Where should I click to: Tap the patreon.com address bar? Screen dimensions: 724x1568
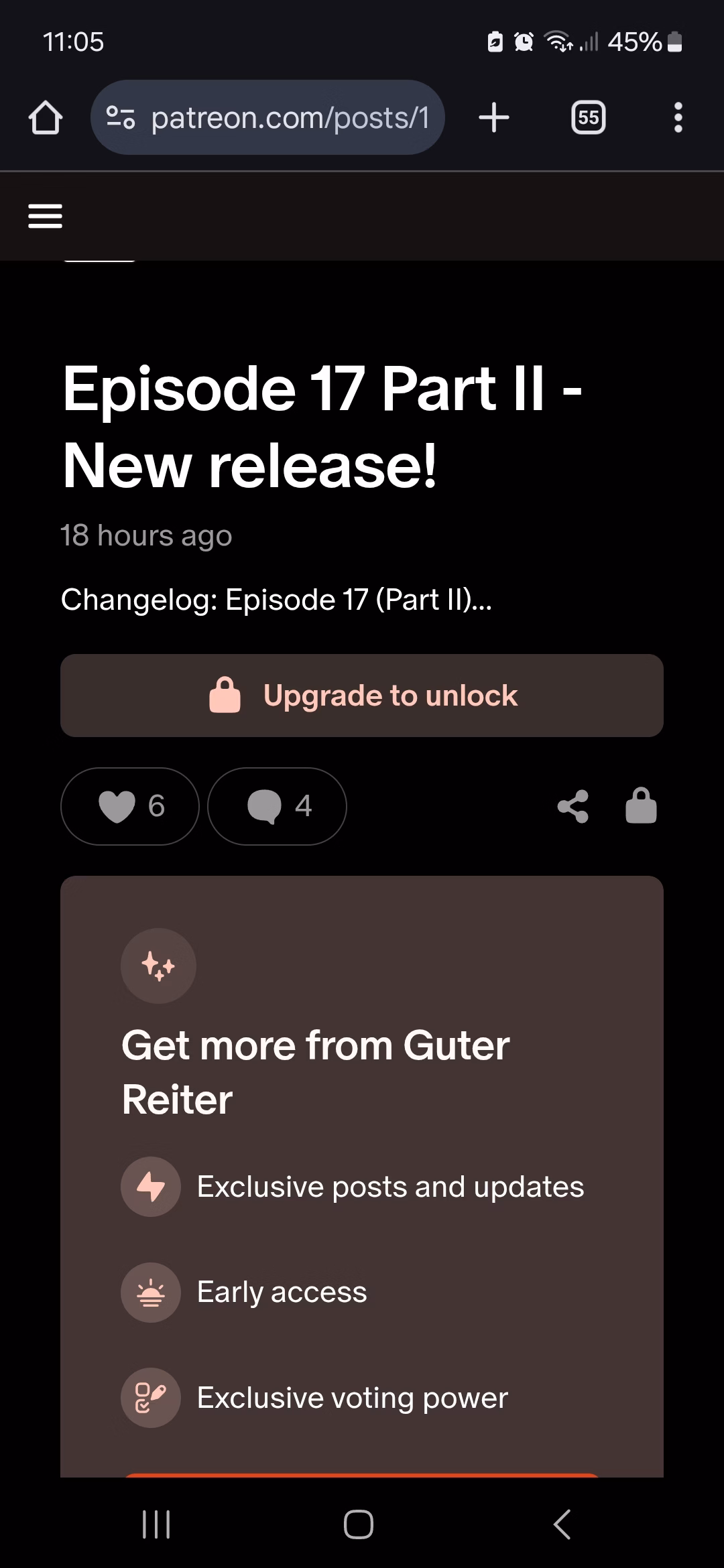click(267, 118)
